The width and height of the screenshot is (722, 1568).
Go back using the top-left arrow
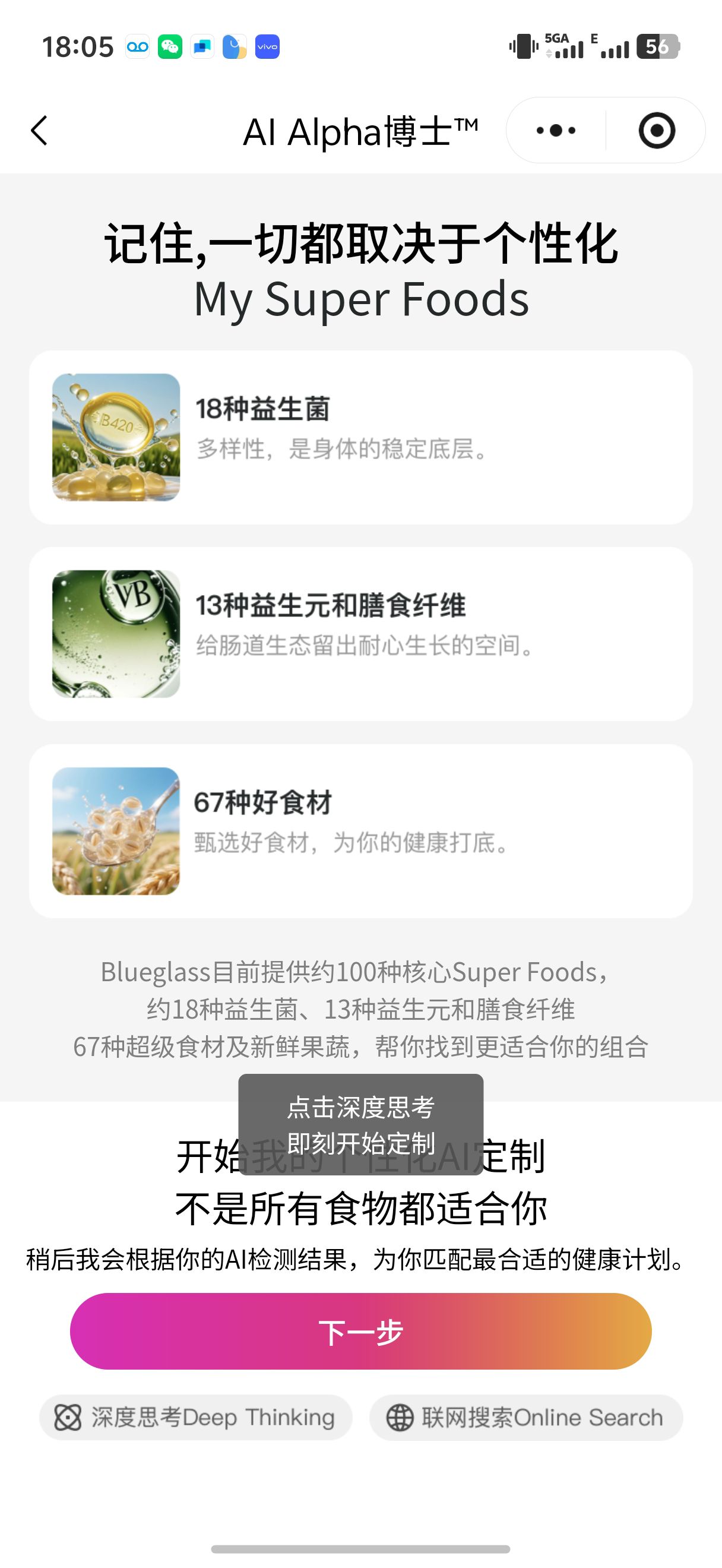pyautogui.click(x=40, y=131)
